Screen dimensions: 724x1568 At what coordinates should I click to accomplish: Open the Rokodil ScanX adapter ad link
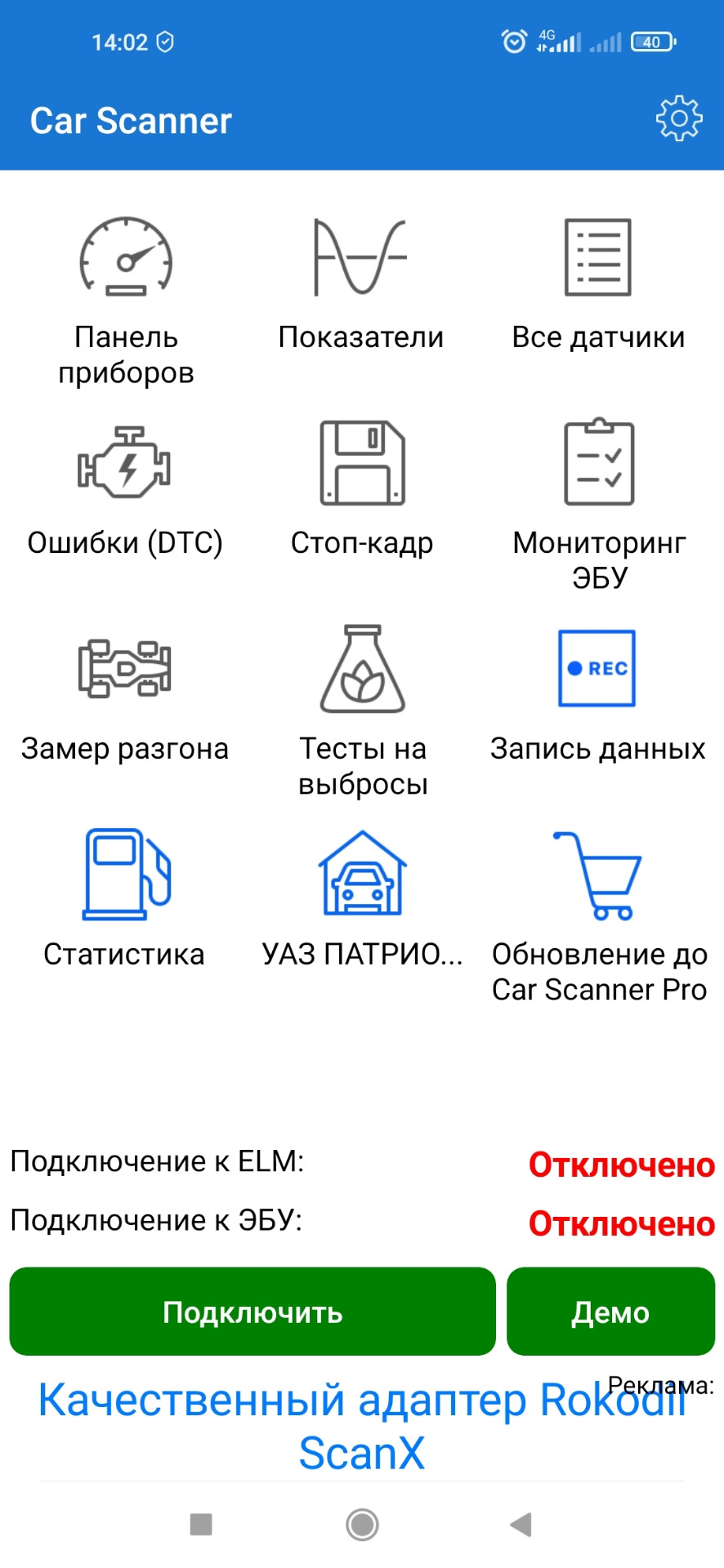pos(362,1426)
